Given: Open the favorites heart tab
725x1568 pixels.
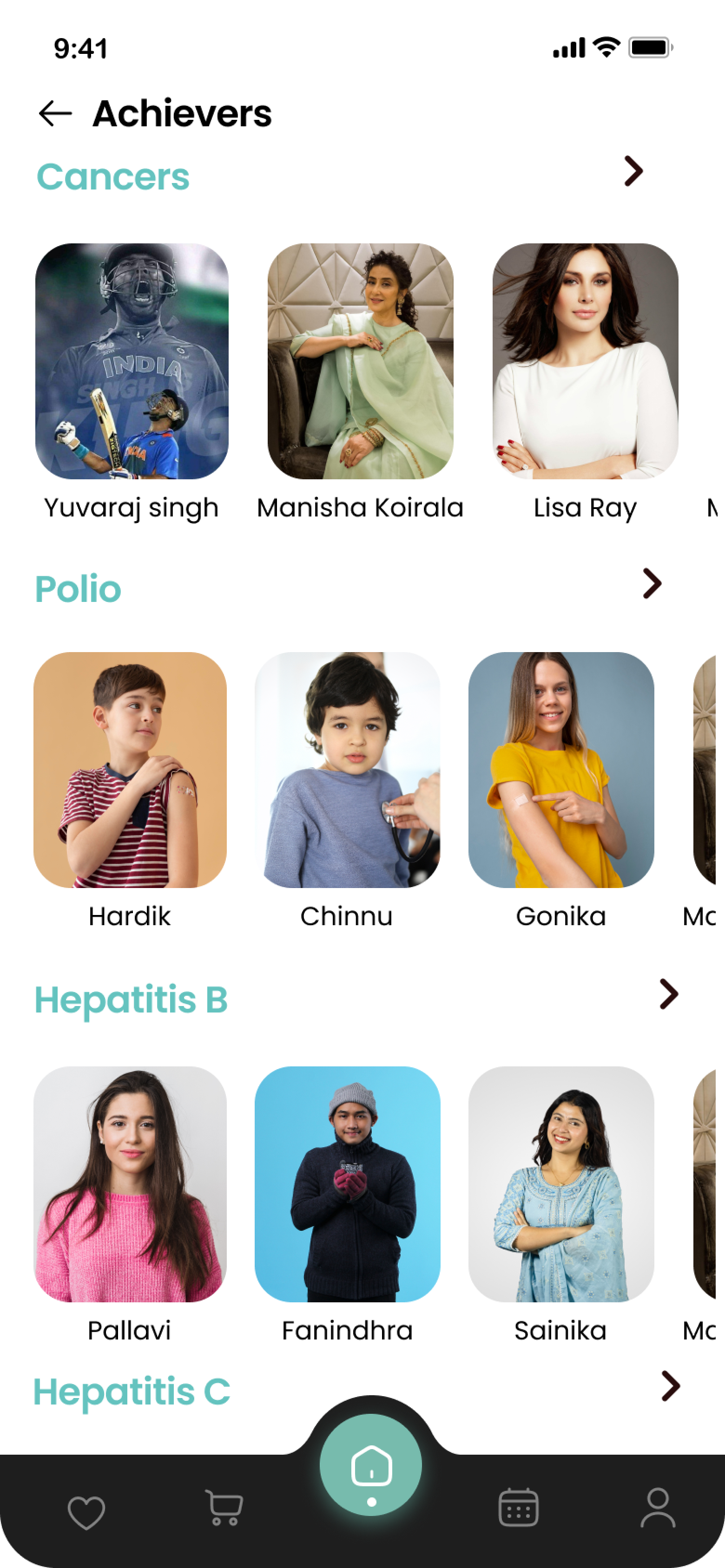Looking at the screenshot, I should [86, 1512].
